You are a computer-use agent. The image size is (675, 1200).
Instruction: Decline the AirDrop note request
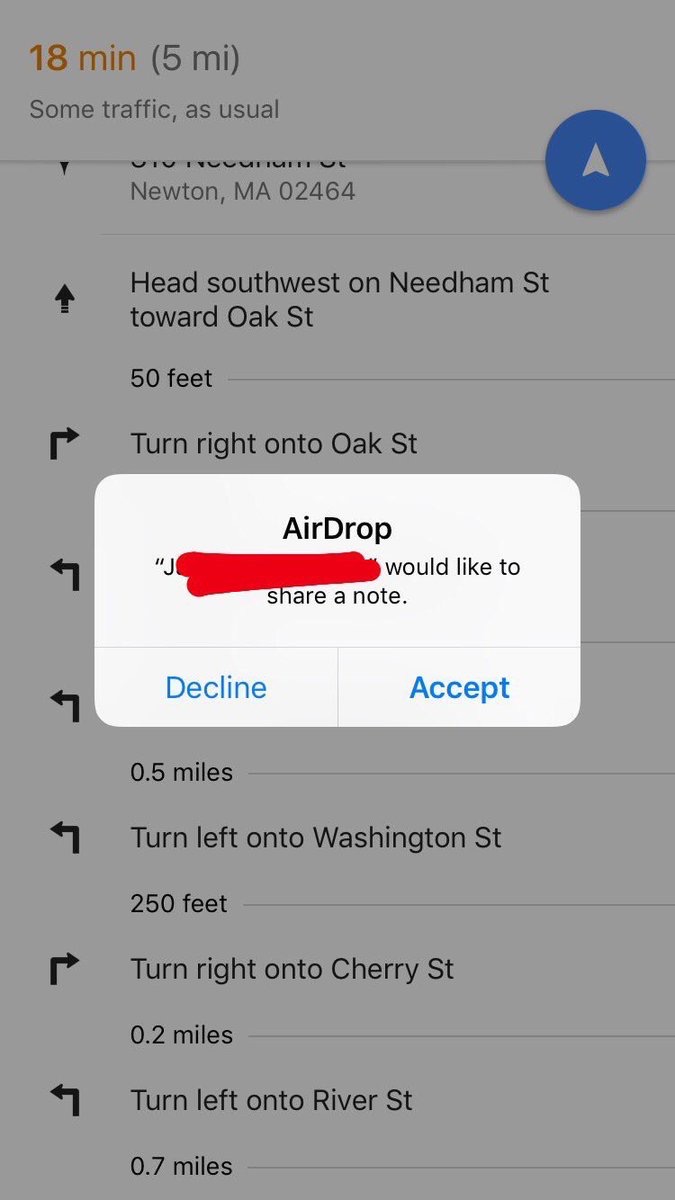(216, 688)
